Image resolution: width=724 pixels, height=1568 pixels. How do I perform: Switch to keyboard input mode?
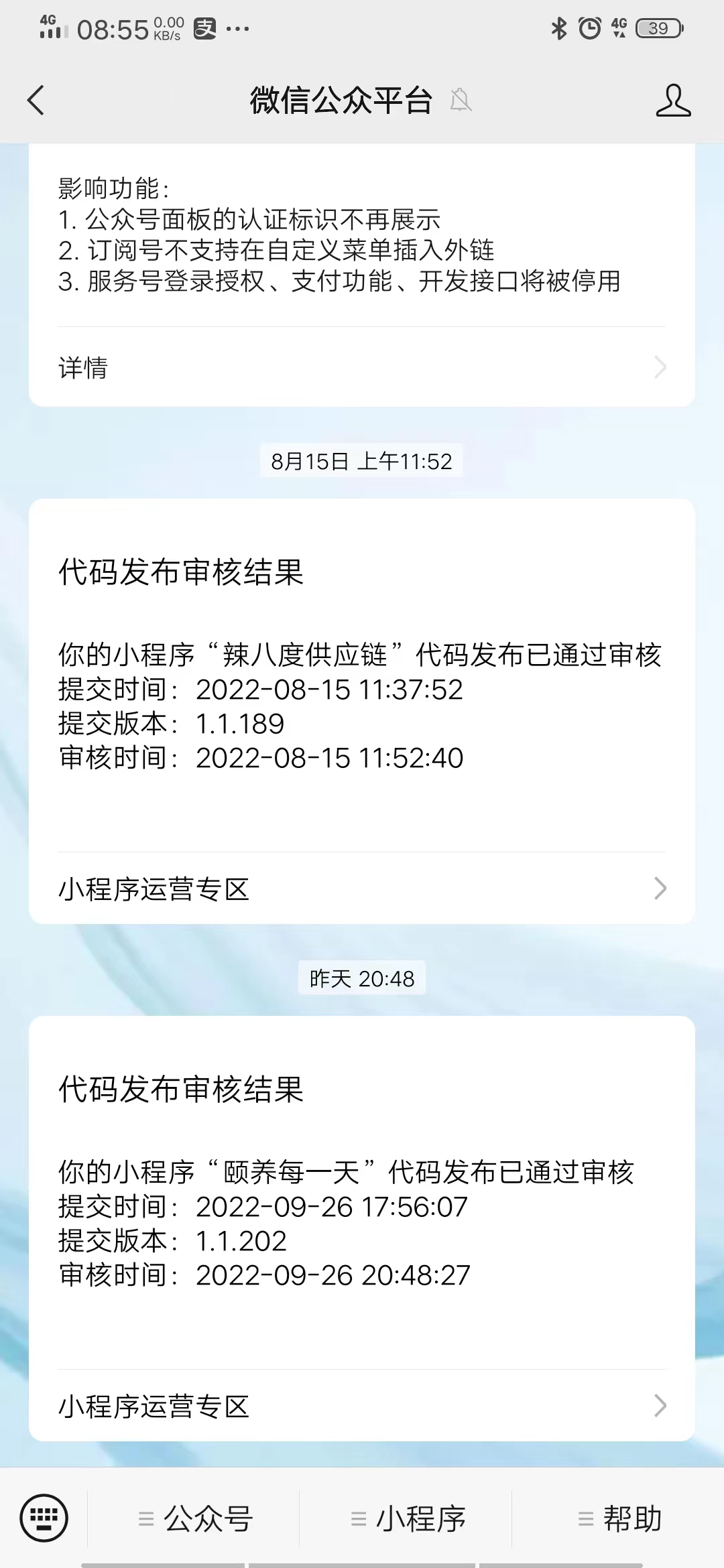[x=44, y=1518]
